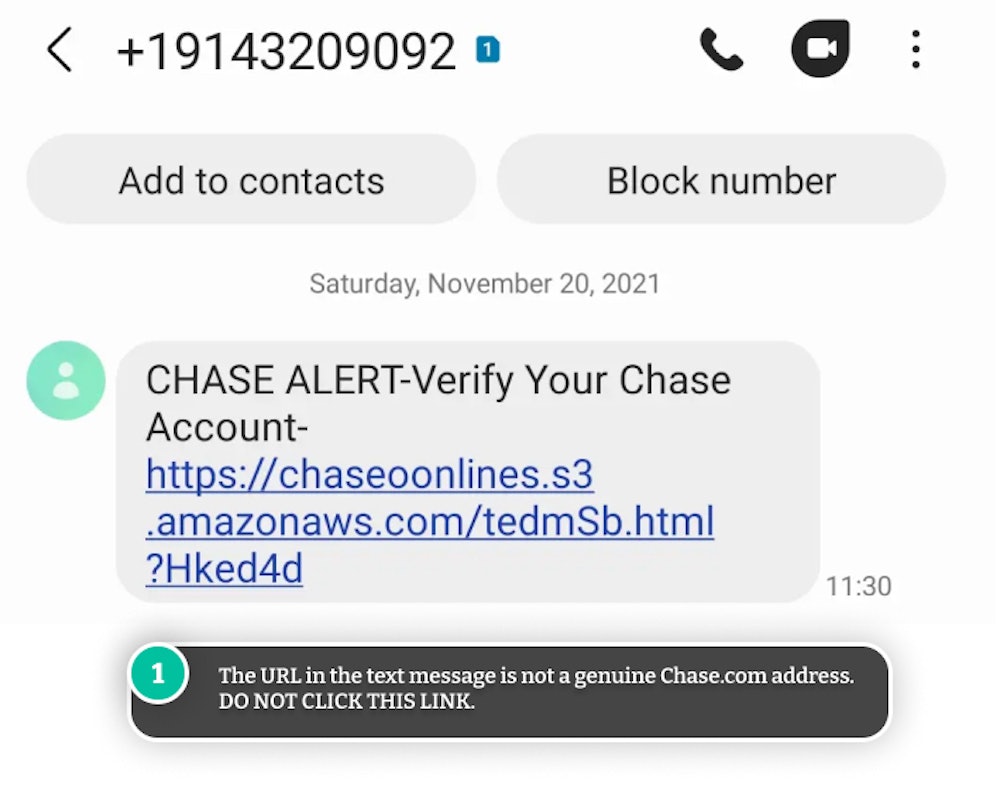Screen dimensions: 1000x800
Task: Block number of this sender
Action: pos(721,181)
